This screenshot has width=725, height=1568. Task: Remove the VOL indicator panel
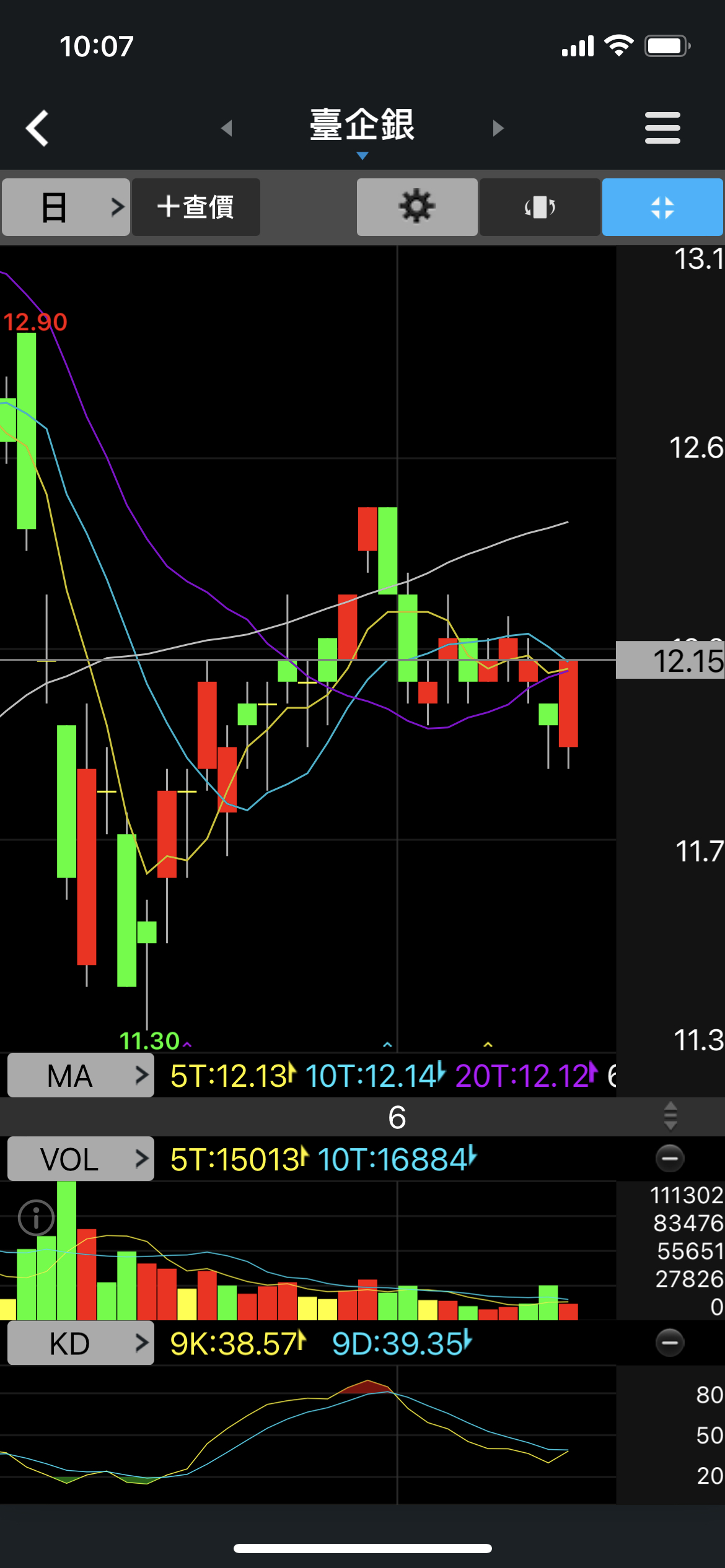(670, 1158)
